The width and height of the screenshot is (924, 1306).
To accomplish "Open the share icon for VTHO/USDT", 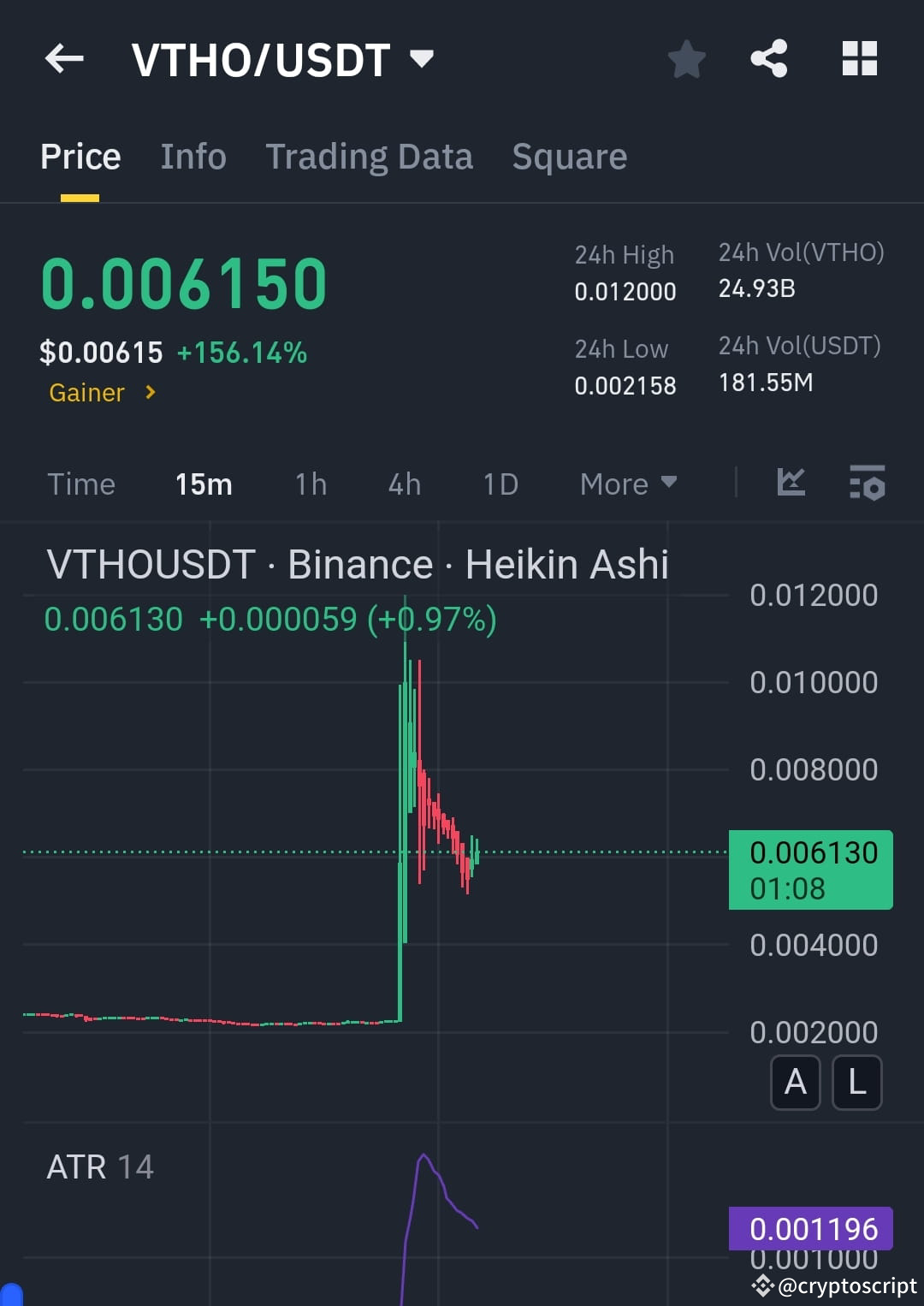I will pyautogui.click(x=769, y=58).
